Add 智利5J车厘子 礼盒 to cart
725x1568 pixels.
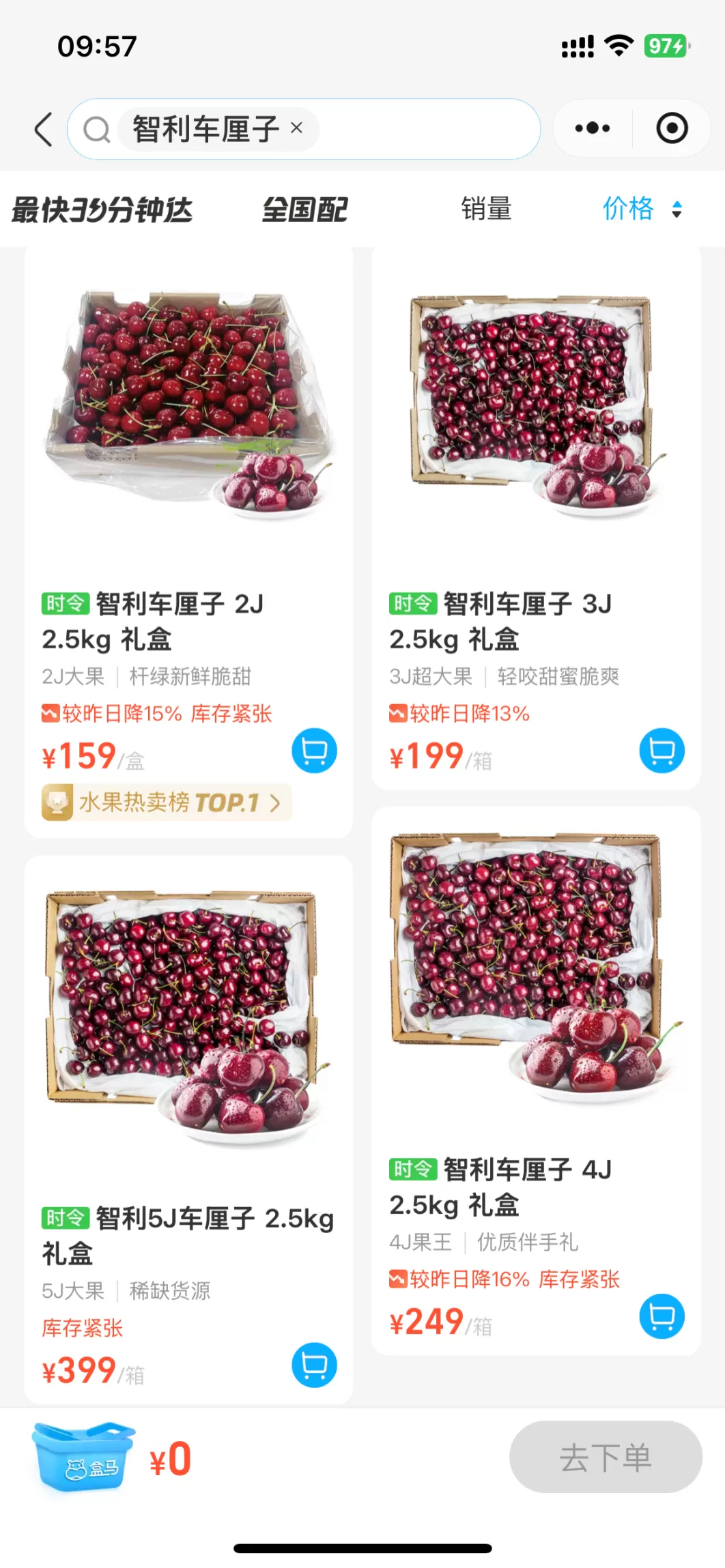(x=313, y=1365)
